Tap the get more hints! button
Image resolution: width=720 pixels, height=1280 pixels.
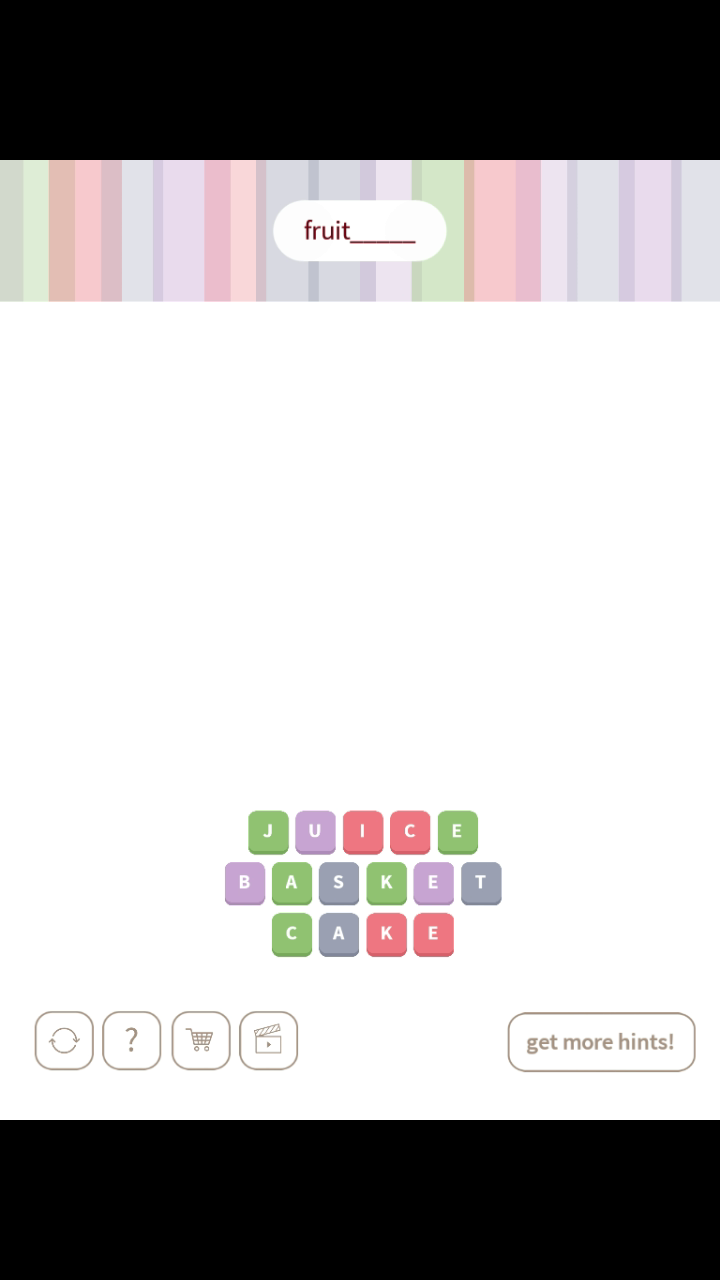coord(601,1042)
